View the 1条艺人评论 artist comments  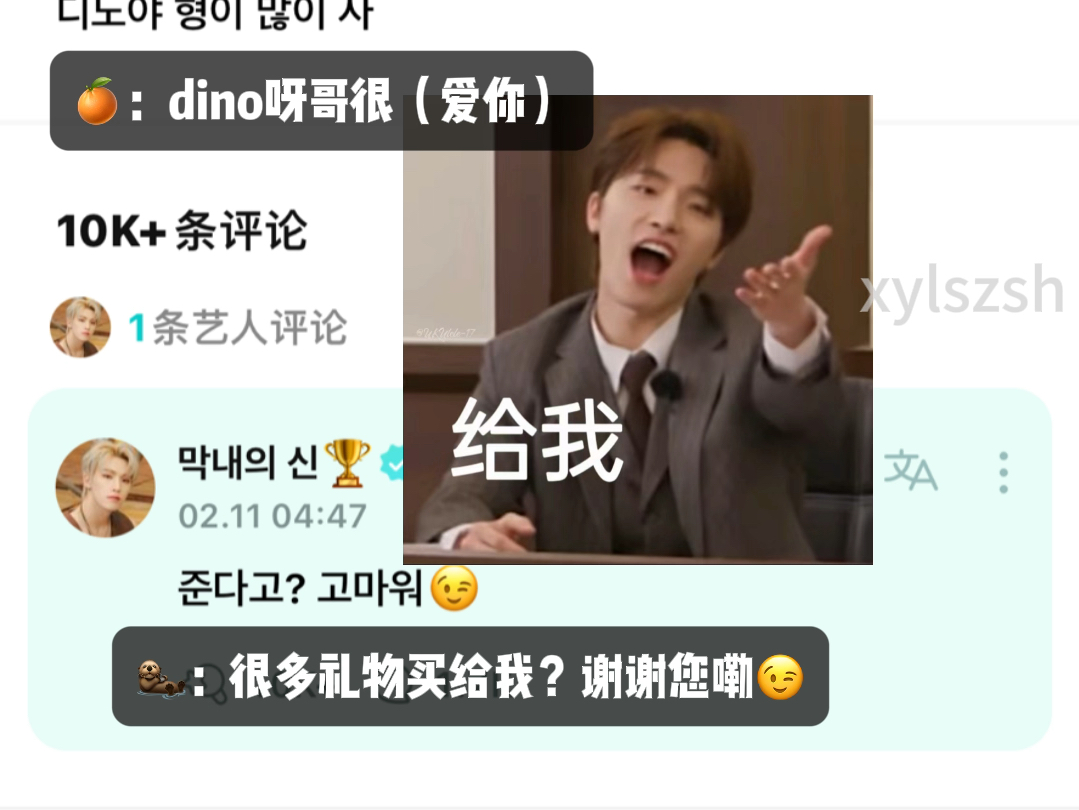pyautogui.click(x=237, y=328)
